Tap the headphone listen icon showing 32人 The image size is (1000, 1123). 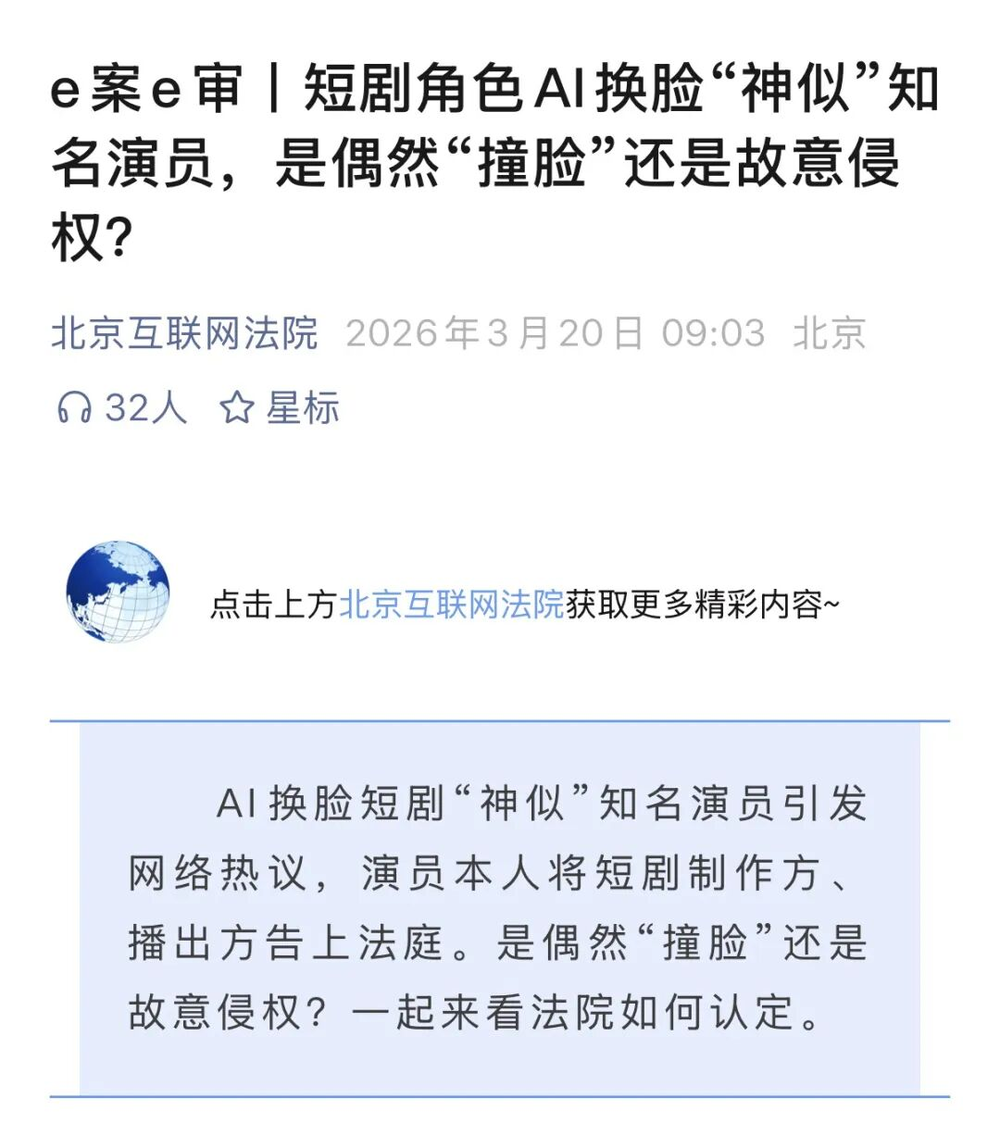[x=75, y=408]
